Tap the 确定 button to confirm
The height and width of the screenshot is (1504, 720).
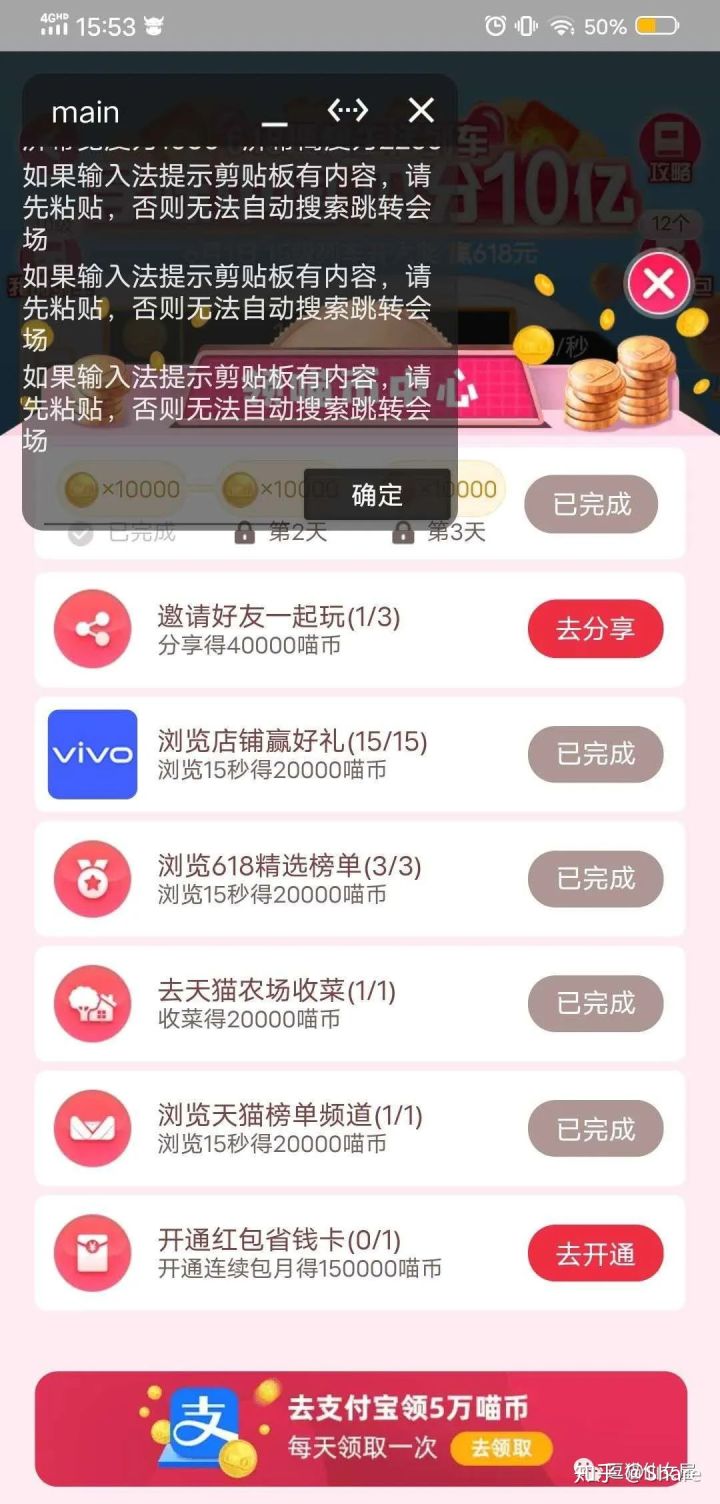coord(378,494)
